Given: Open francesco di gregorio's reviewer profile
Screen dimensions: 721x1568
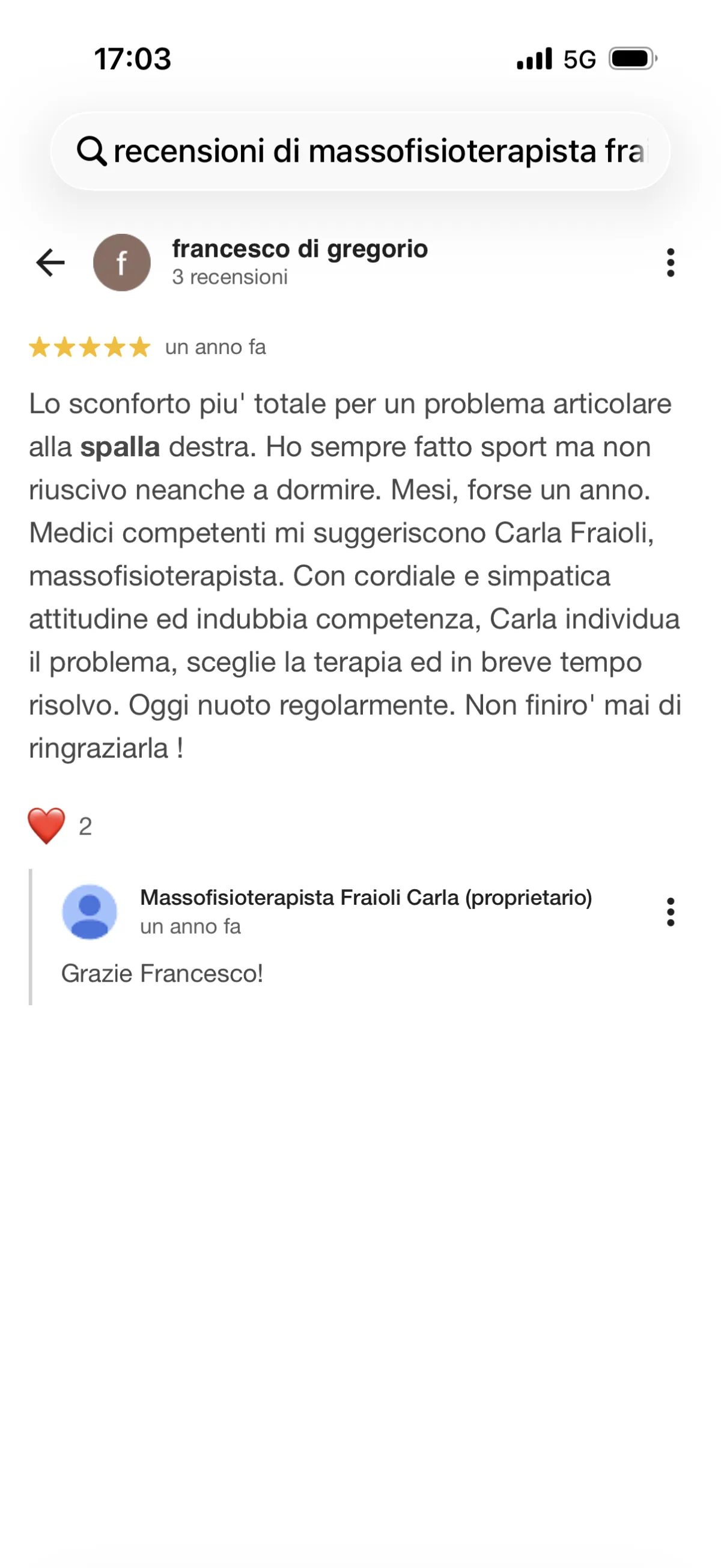Looking at the screenshot, I should click(x=299, y=249).
